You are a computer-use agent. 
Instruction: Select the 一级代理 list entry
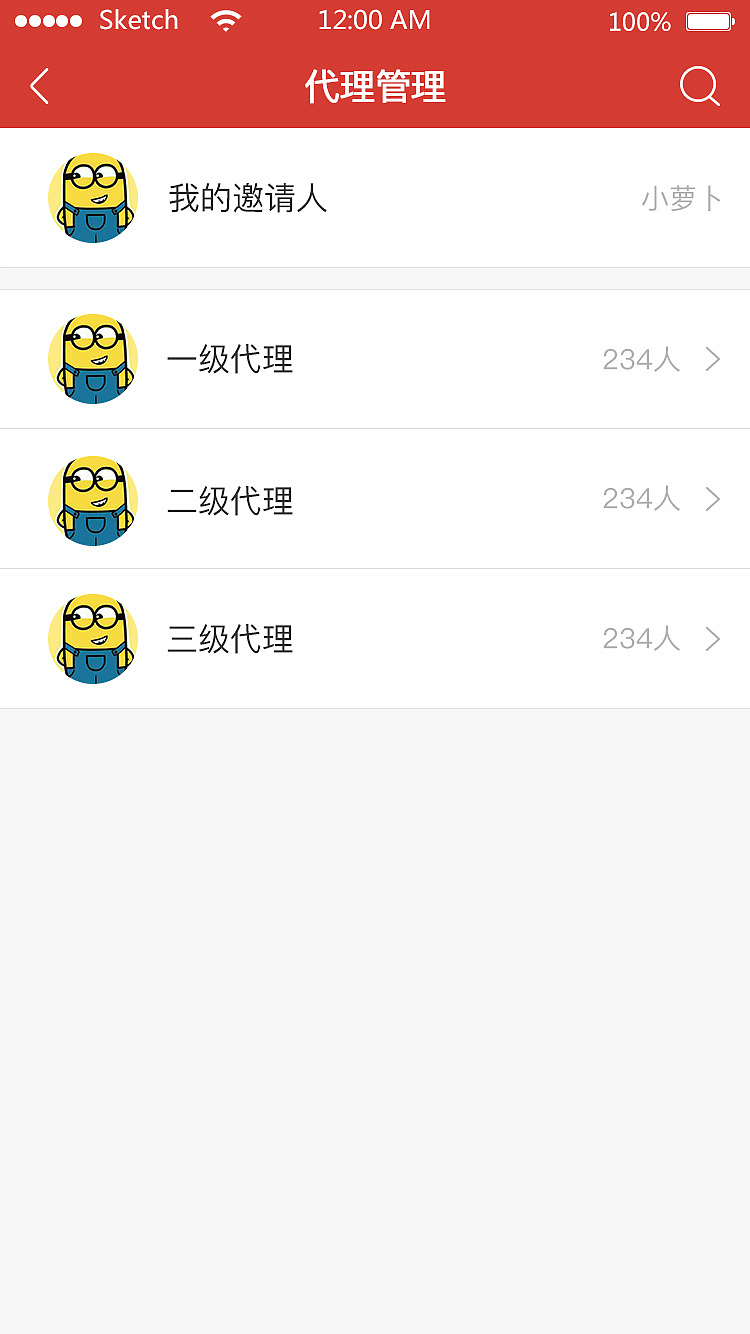point(375,359)
